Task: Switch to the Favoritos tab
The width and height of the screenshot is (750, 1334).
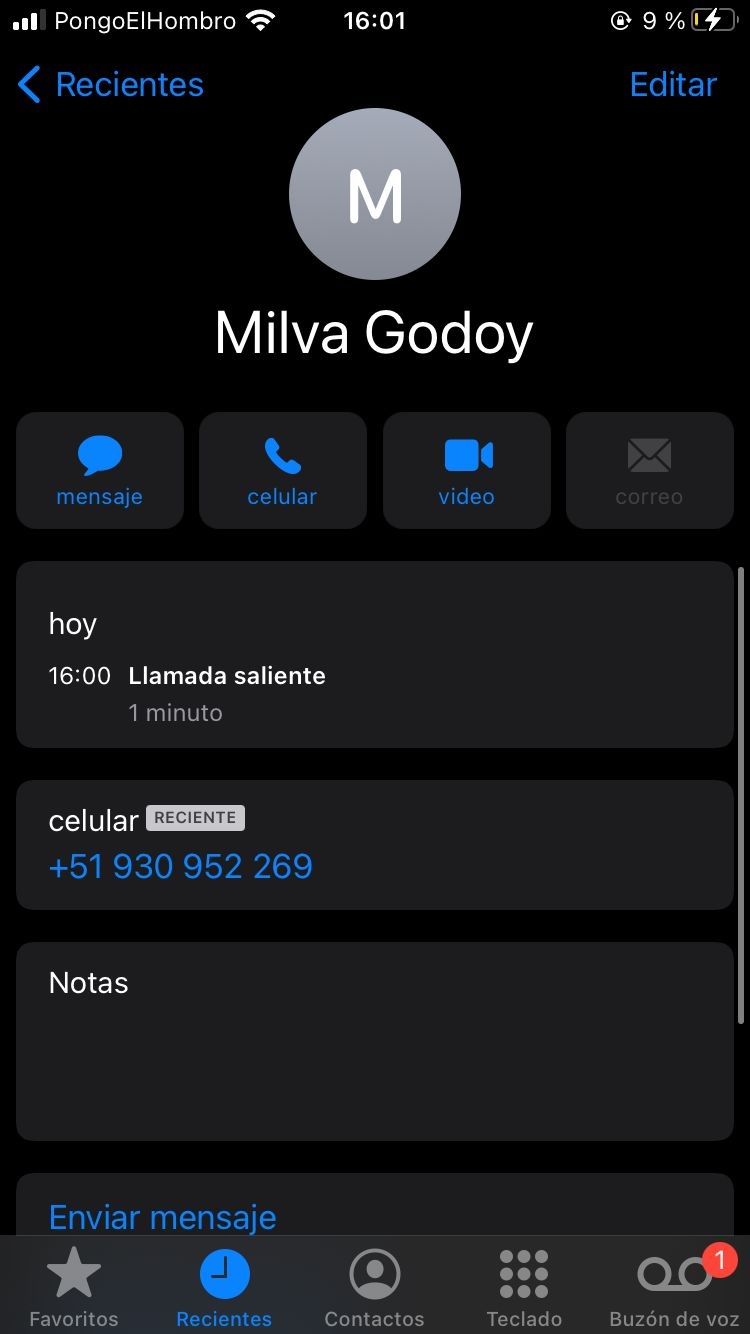Action: click(x=74, y=1288)
